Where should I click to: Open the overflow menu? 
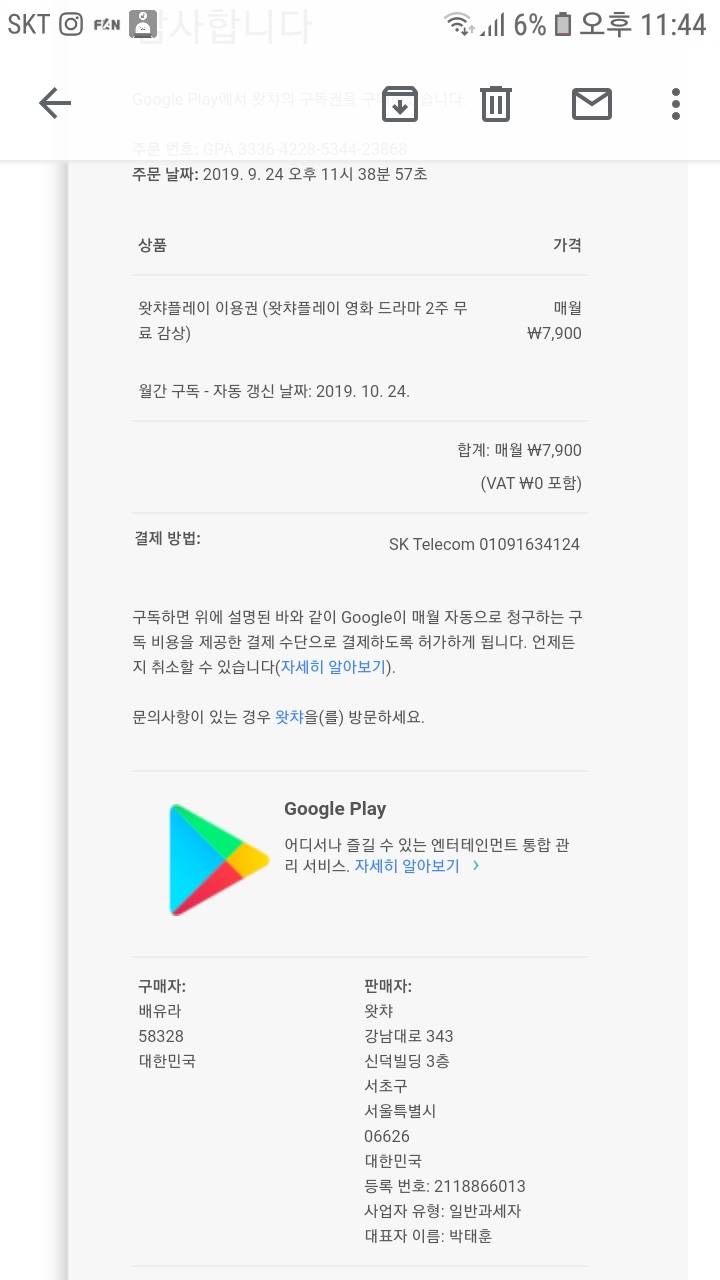(x=676, y=103)
